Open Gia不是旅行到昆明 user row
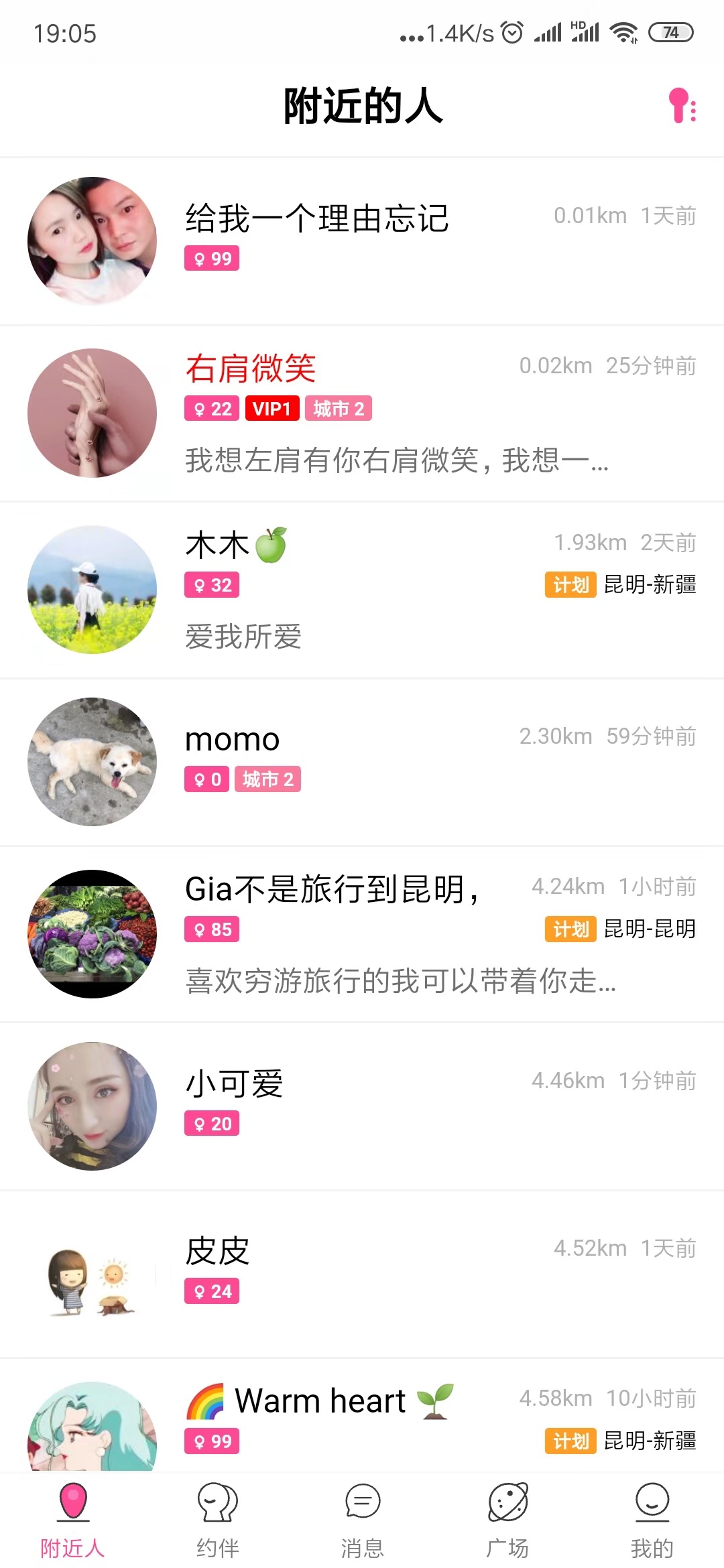724x1568 pixels. click(x=362, y=933)
